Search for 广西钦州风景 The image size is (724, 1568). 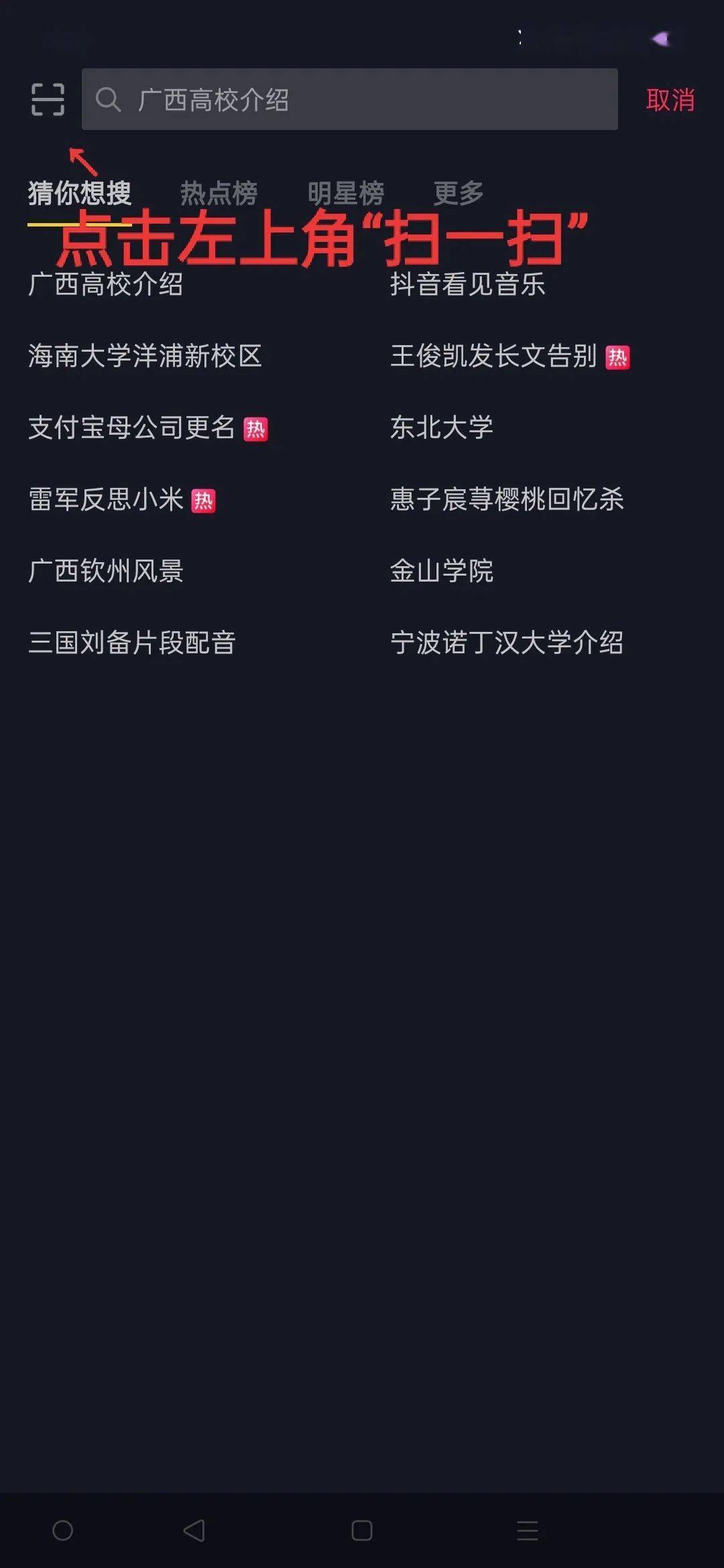(106, 571)
